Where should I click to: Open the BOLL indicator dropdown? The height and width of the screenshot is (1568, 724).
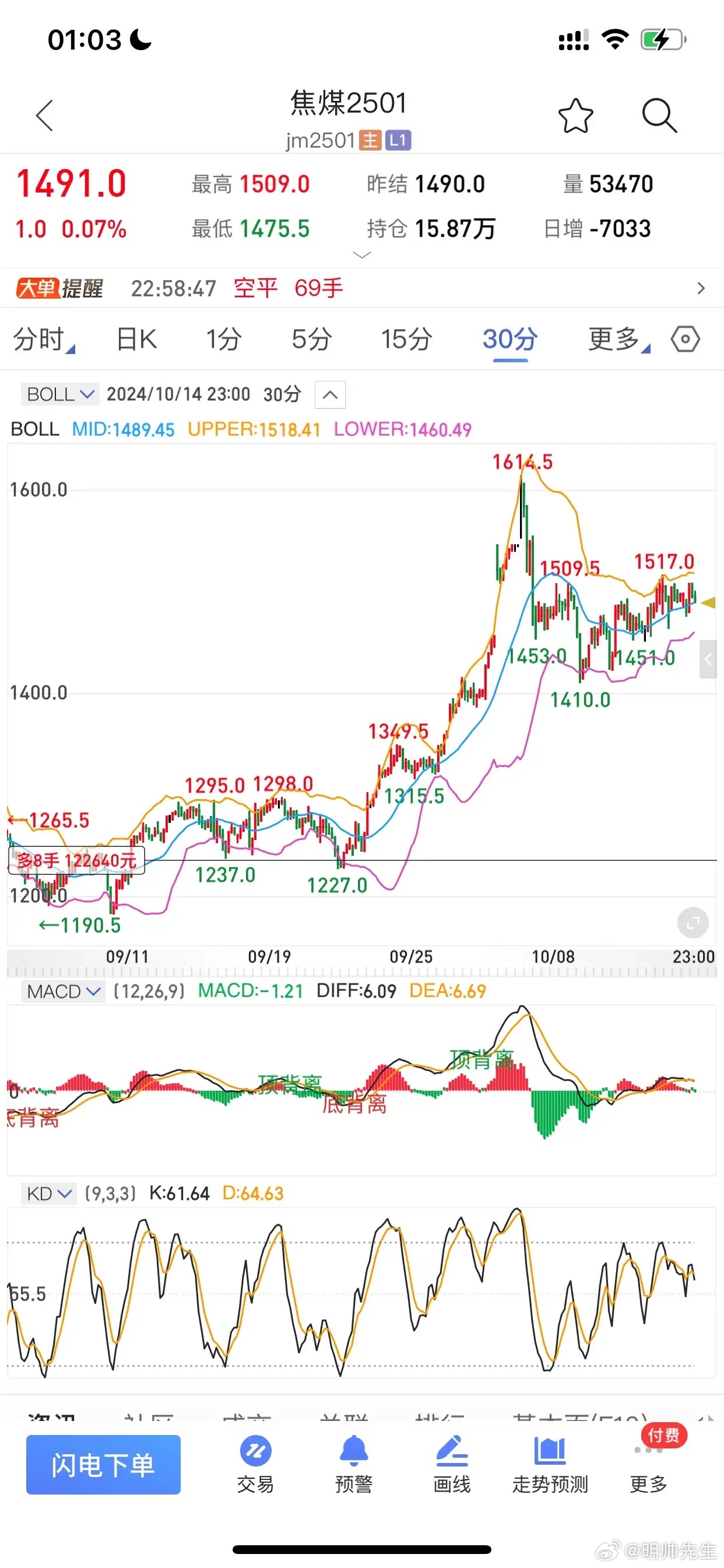(x=59, y=394)
